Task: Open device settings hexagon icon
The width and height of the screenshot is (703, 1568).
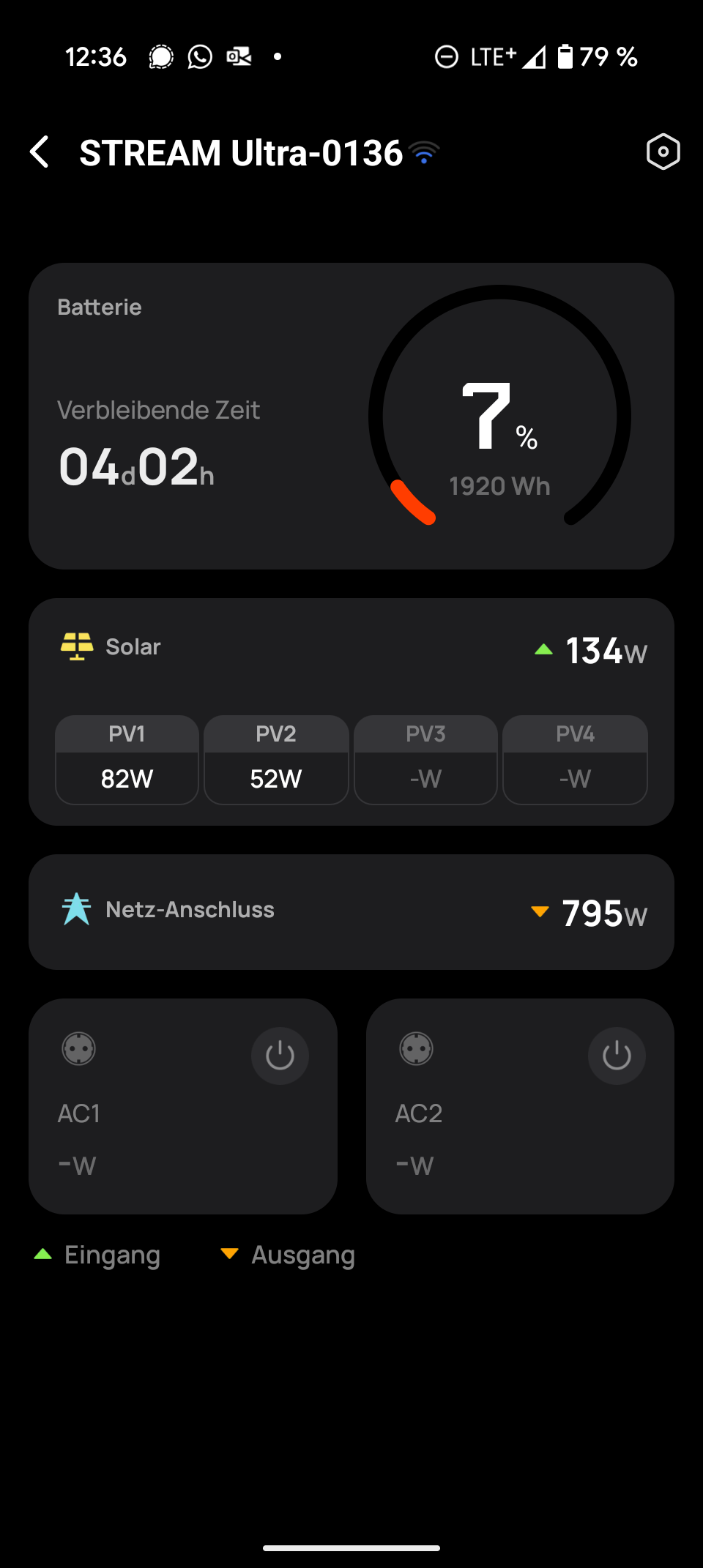Action: pyautogui.click(x=663, y=152)
